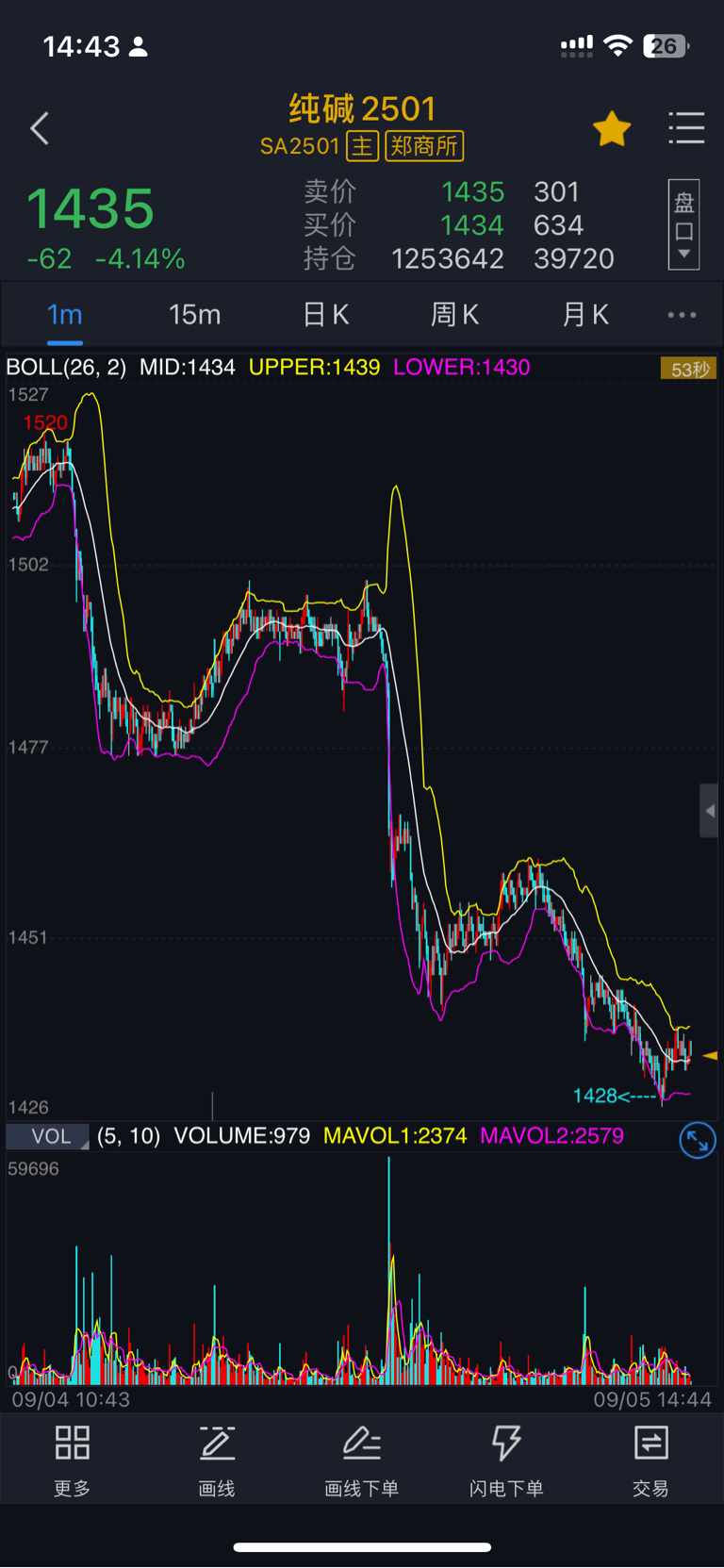Expand the side panel arrow on chart edge
Screen dimensions: 724x1568
709,810
